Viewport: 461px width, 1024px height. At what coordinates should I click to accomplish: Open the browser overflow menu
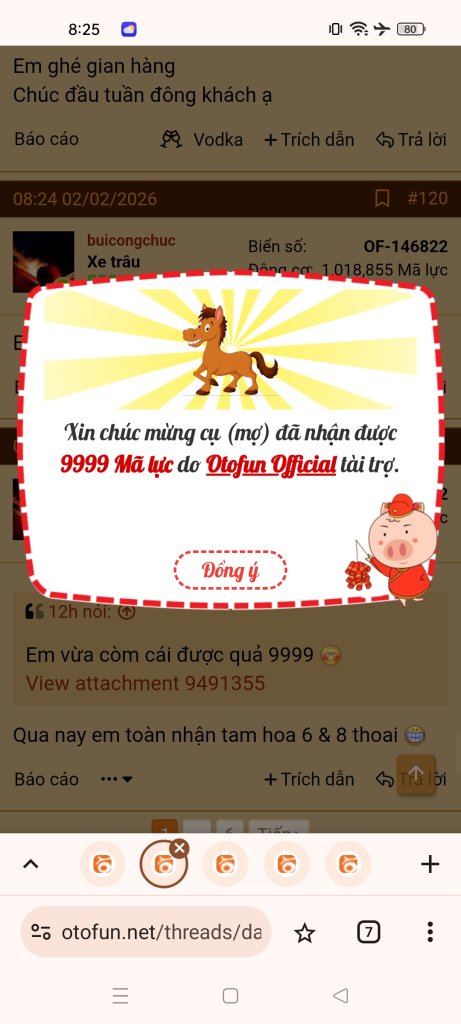pyautogui.click(x=430, y=932)
